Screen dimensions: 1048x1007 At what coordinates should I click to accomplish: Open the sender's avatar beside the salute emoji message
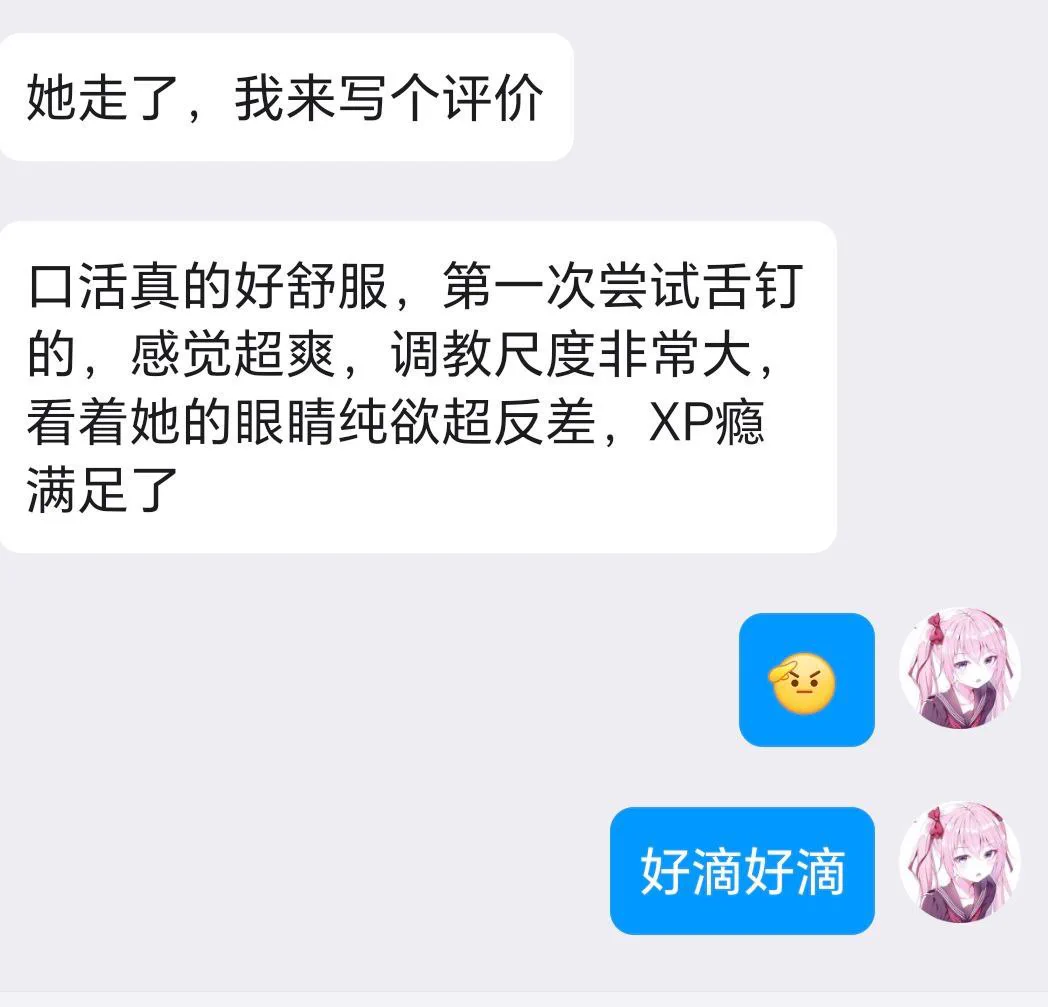tap(959, 668)
